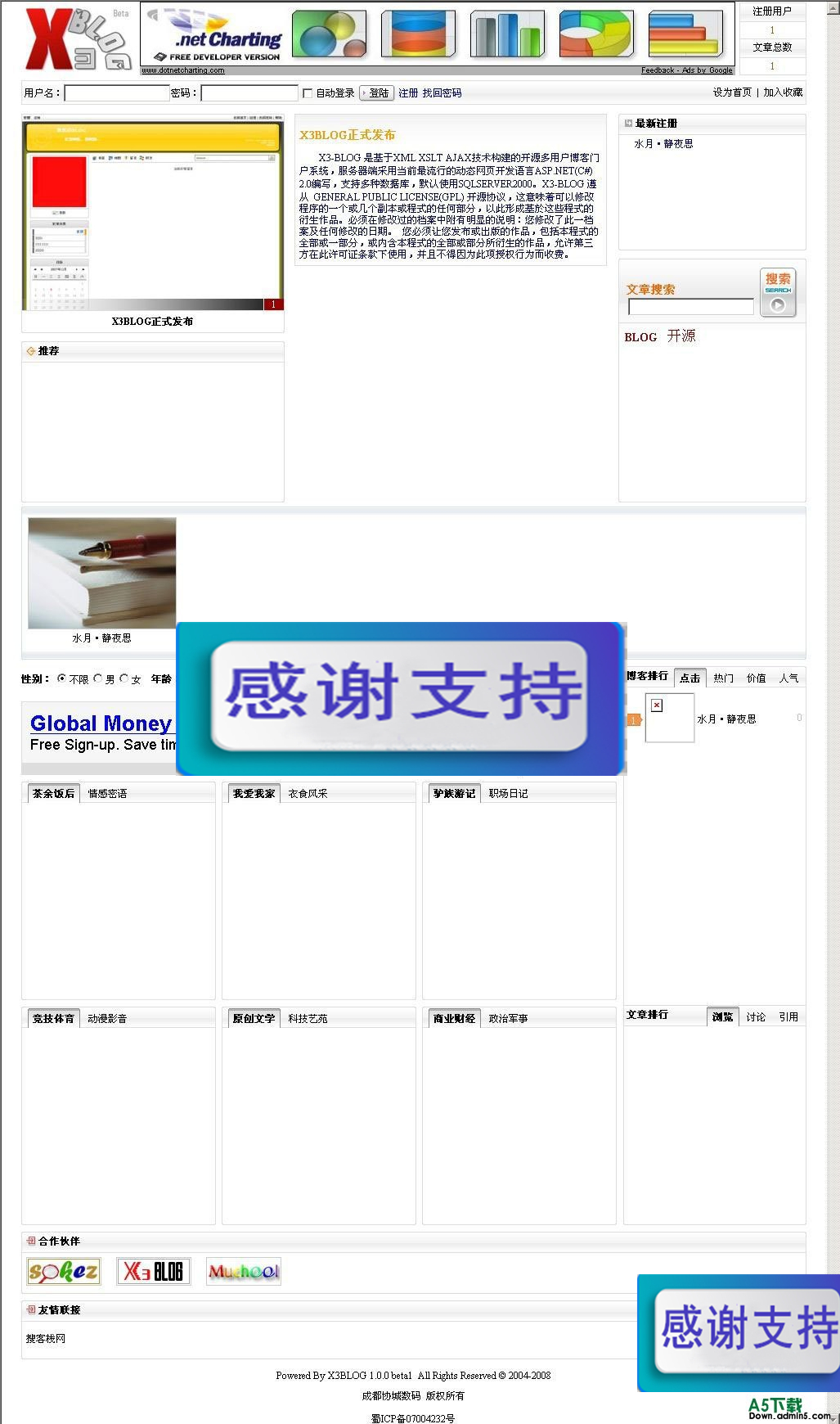The width and height of the screenshot is (840, 1424).
Task: Tap 加入收藏 add to favorites
Action: [783, 92]
